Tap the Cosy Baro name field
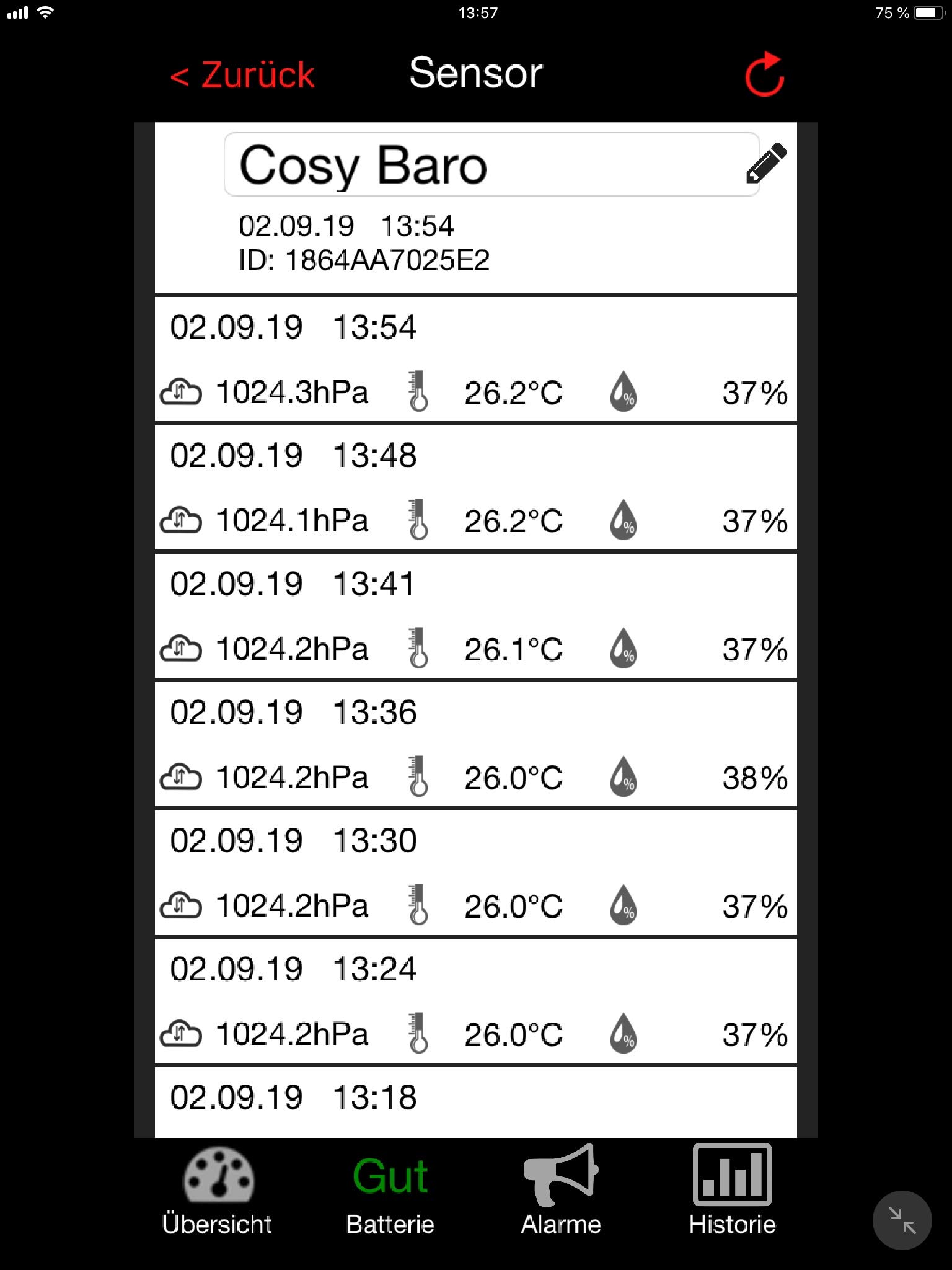 tap(483, 165)
